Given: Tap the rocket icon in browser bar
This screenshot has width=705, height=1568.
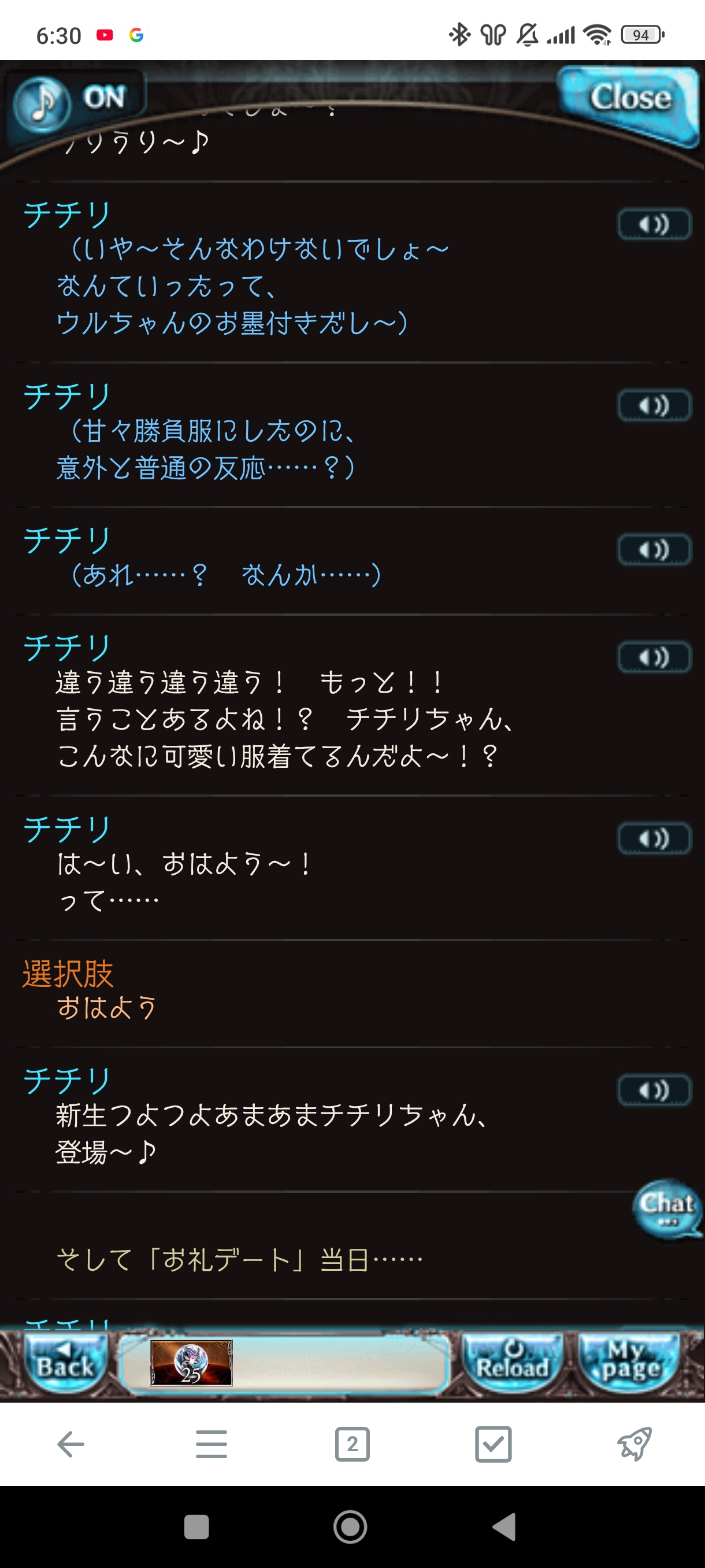Looking at the screenshot, I should (x=634, y=1444).
